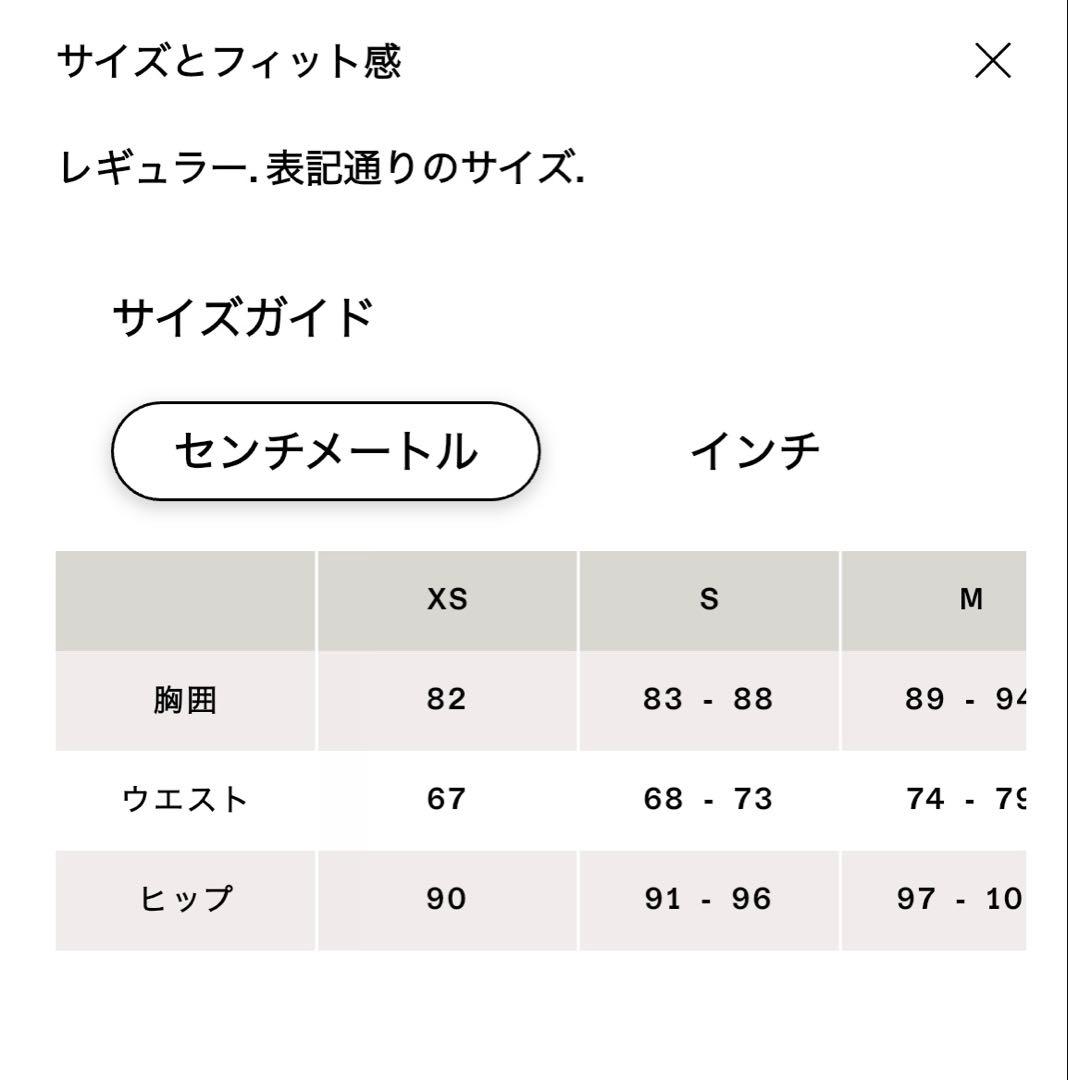Select the centimeters (センチメートル) unit
This screenshot has width=1068, height=1080.
325,451
